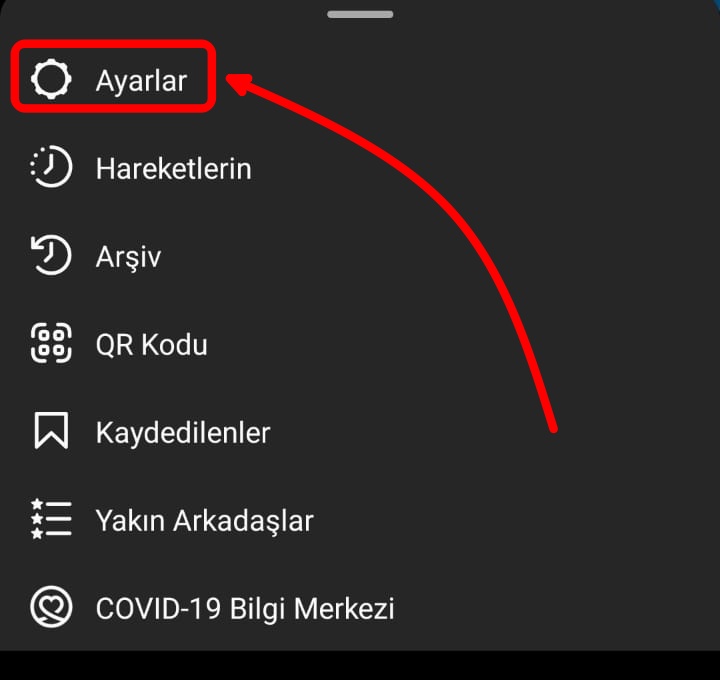Select COVID-19 Bilgi Merkezi
This screenshot has width=720, height=680.
[x=244, y=608]
